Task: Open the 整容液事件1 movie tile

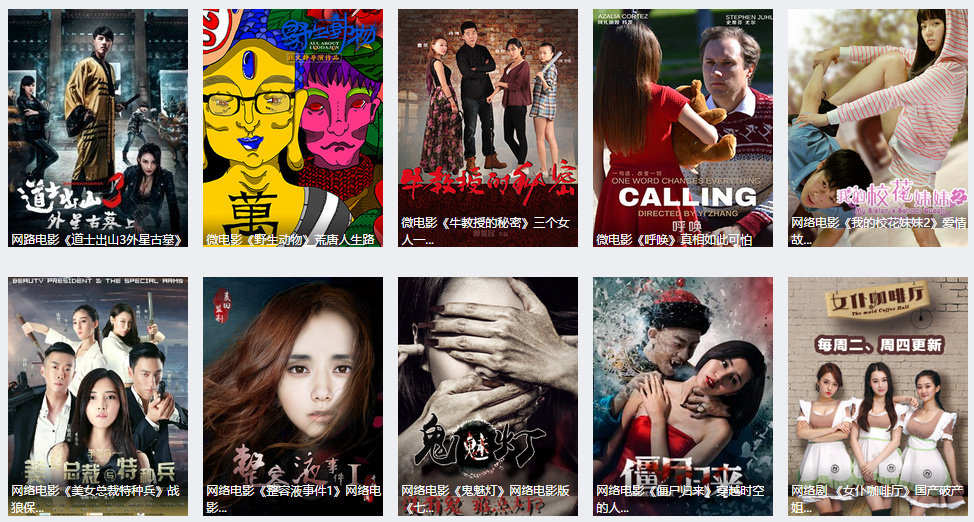Action: [293, 395]
